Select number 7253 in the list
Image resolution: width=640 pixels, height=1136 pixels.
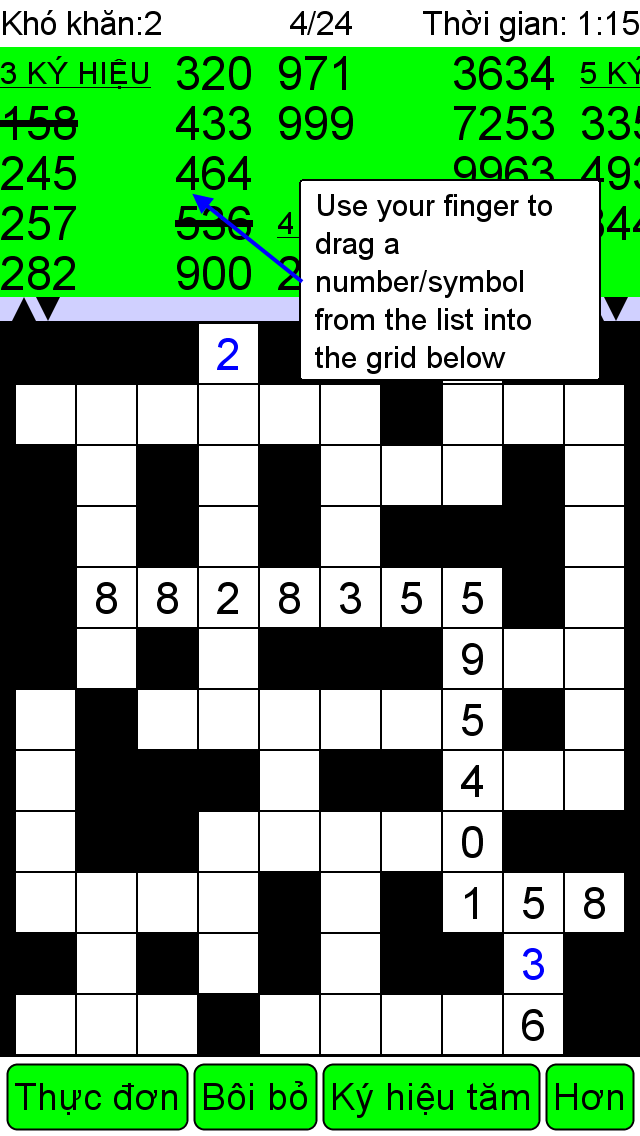tap(504, 124)
